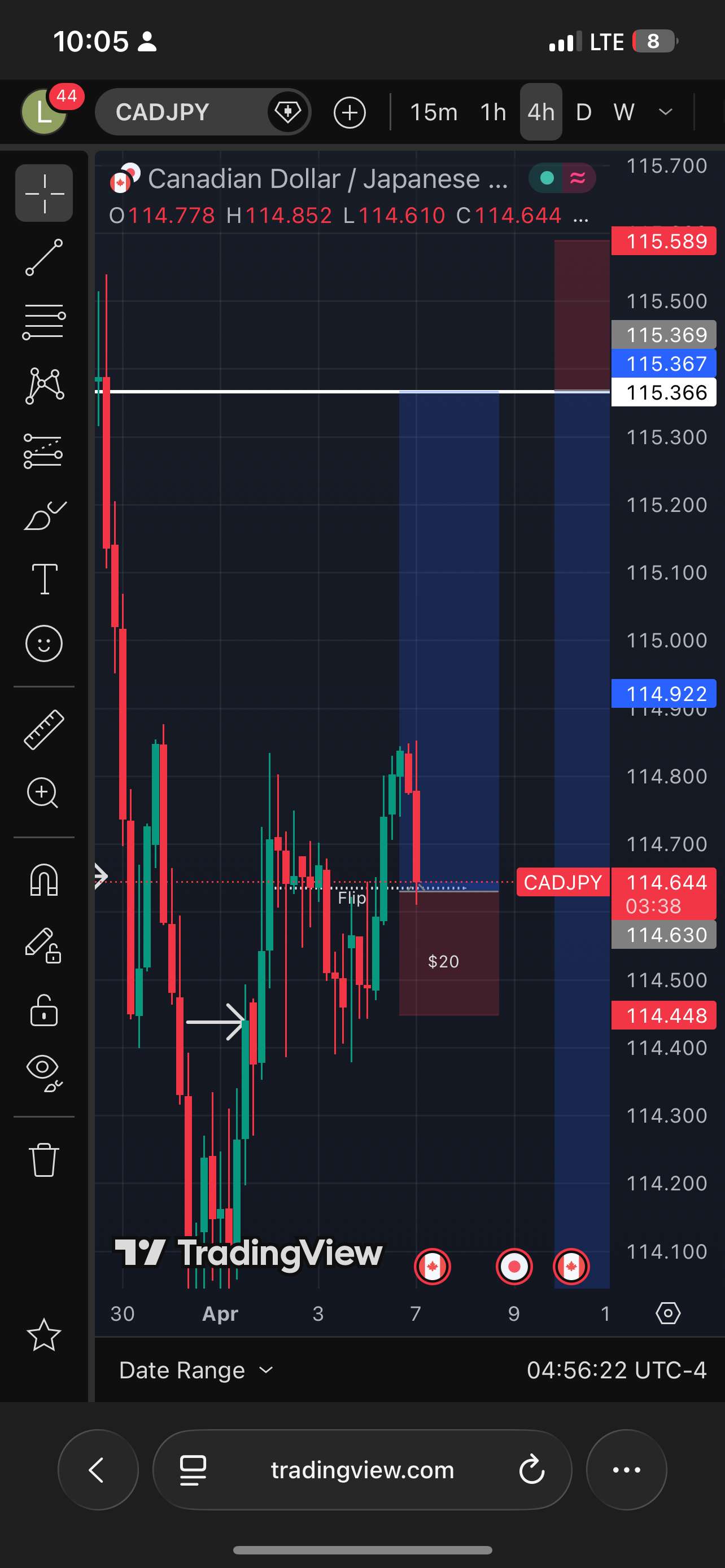Reload the tradingview.com page
The width and height of the screenshot is (725, 1568).
click(x=531, y=1469)
